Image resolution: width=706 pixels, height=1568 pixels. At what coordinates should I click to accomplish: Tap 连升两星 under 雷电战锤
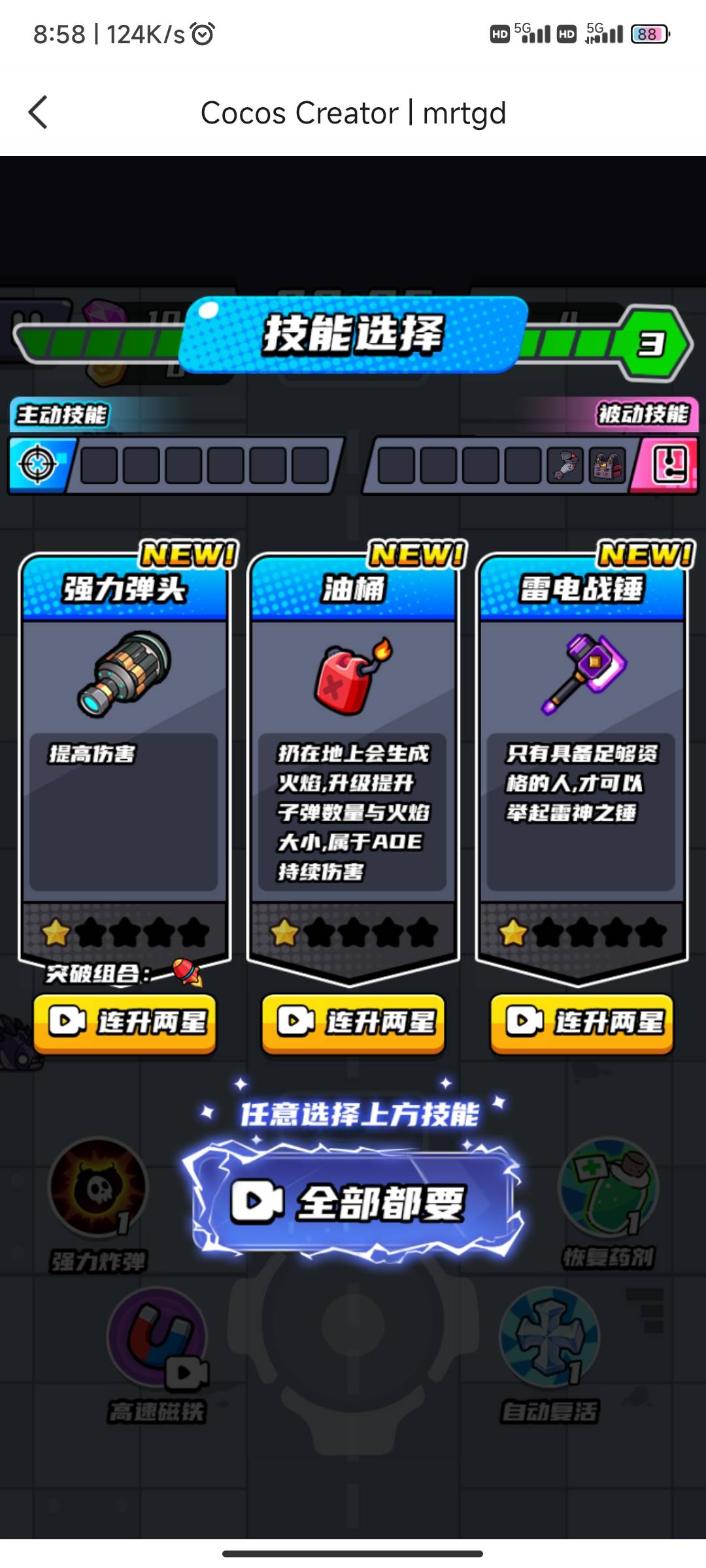click(x=582, y=1023)
